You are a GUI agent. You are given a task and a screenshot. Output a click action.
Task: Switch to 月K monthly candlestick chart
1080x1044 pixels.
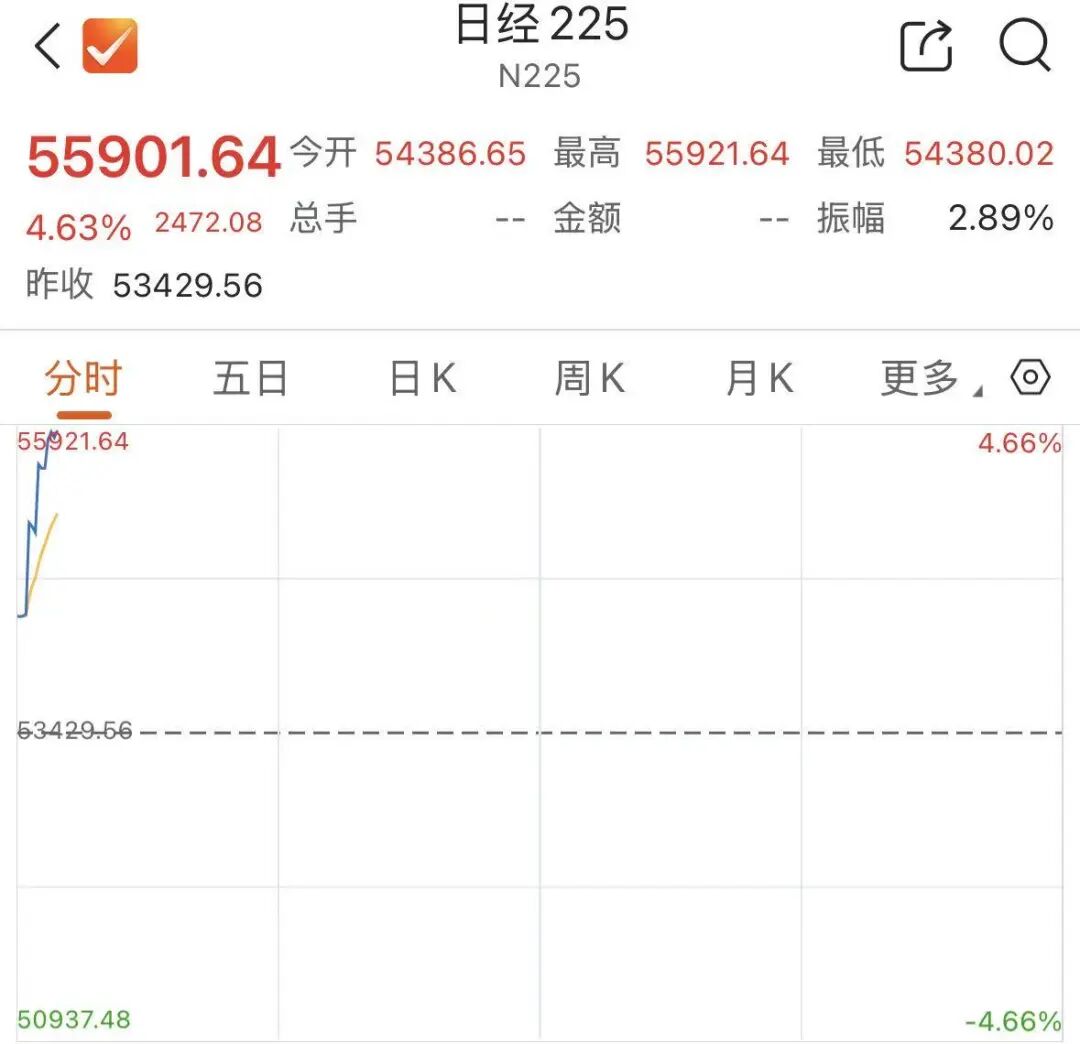pos(759,379)
